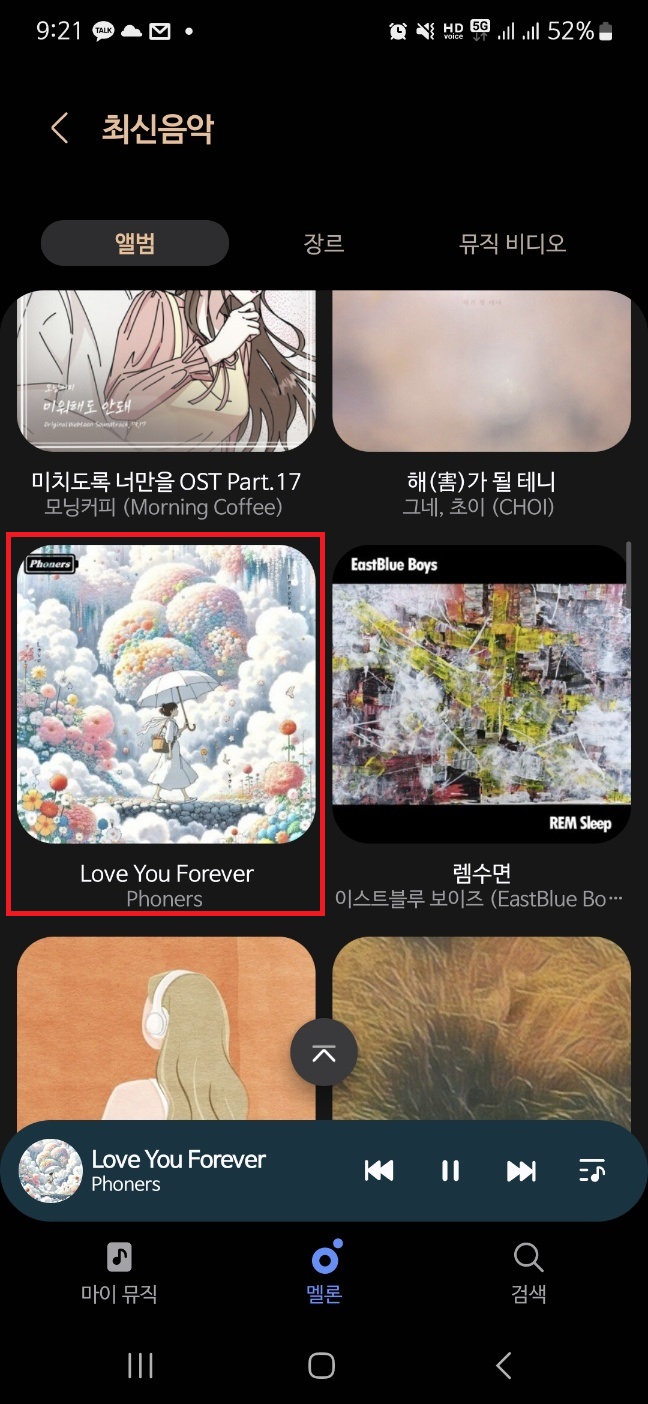Open the current playlist queue

592,1171
